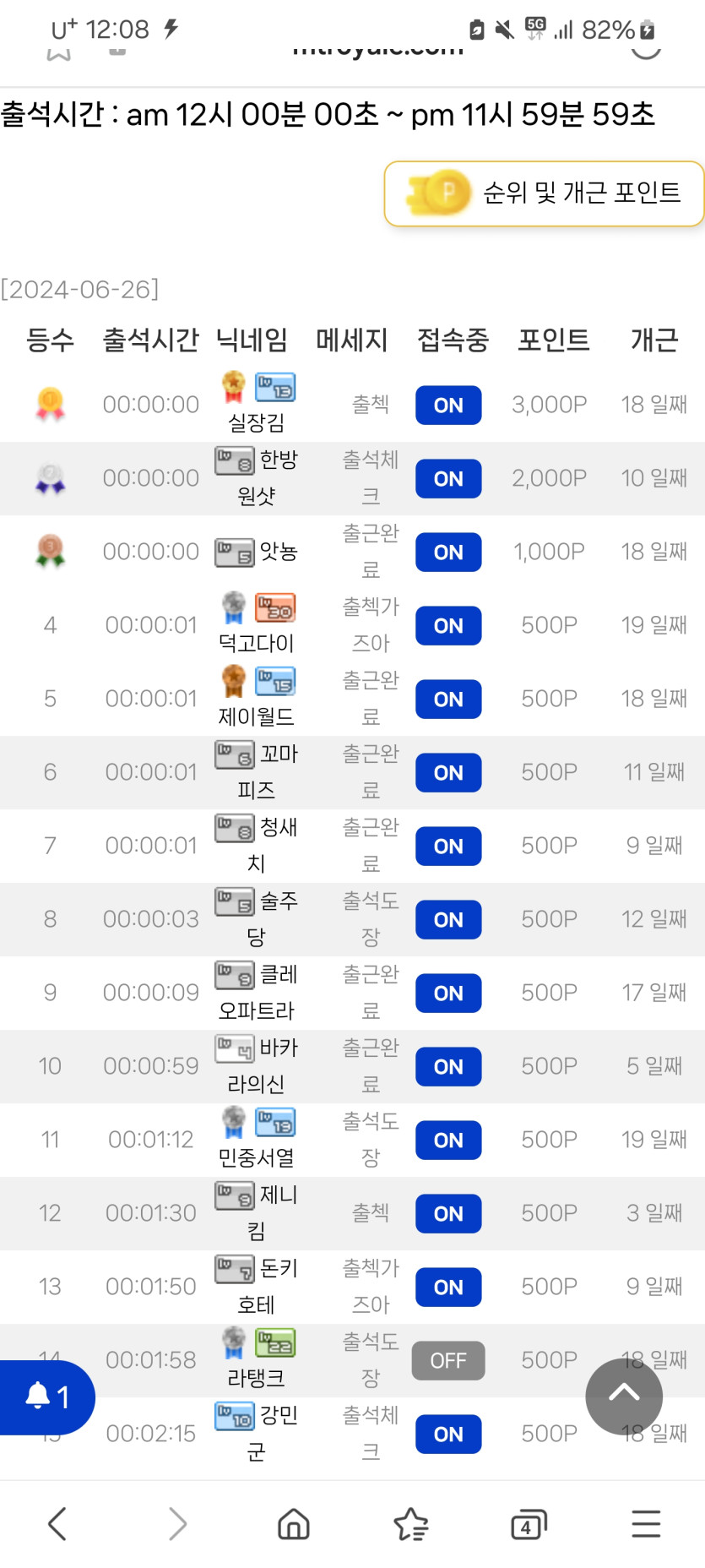Open the bookmarks star
This screenshot has height=1568, width=705.
pyautogui.click(x=411, y=1523)
